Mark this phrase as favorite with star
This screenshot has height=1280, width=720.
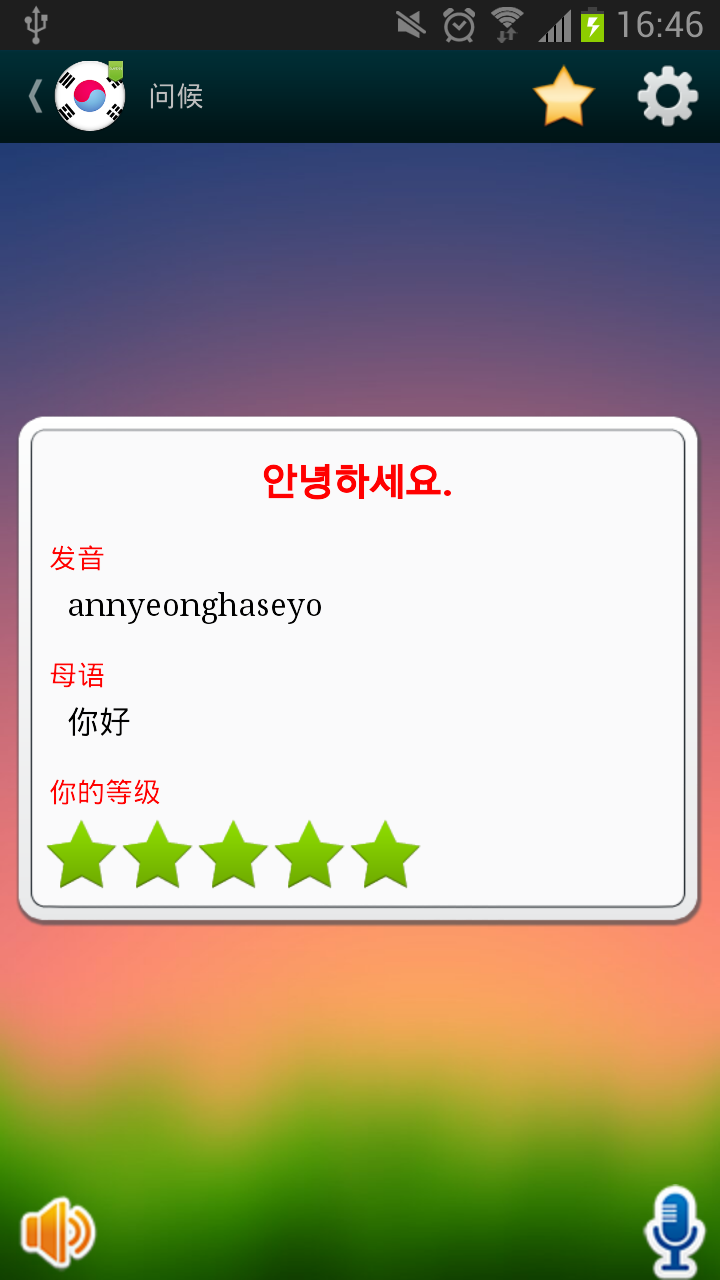click(x=564, y=96)
